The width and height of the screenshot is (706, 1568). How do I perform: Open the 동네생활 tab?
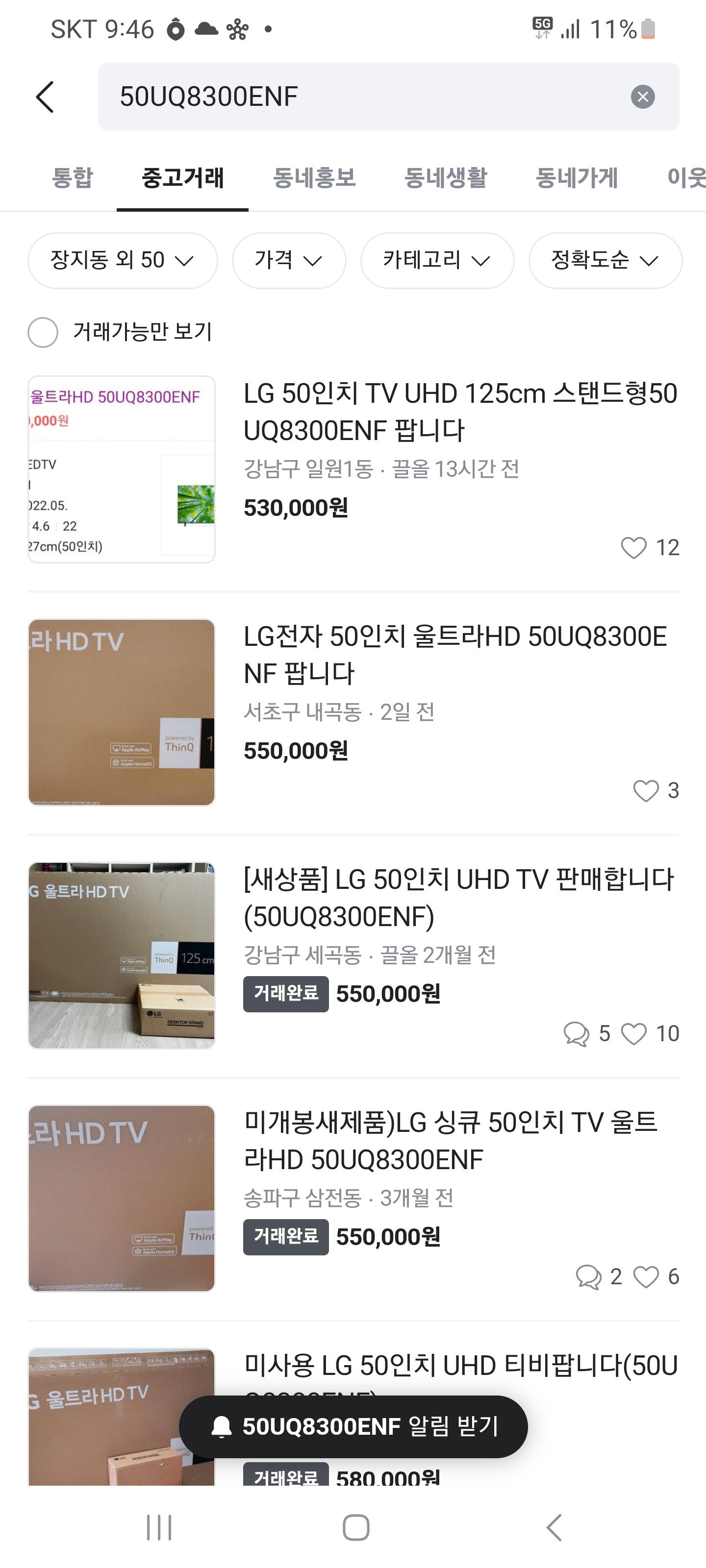pos(445,178)
